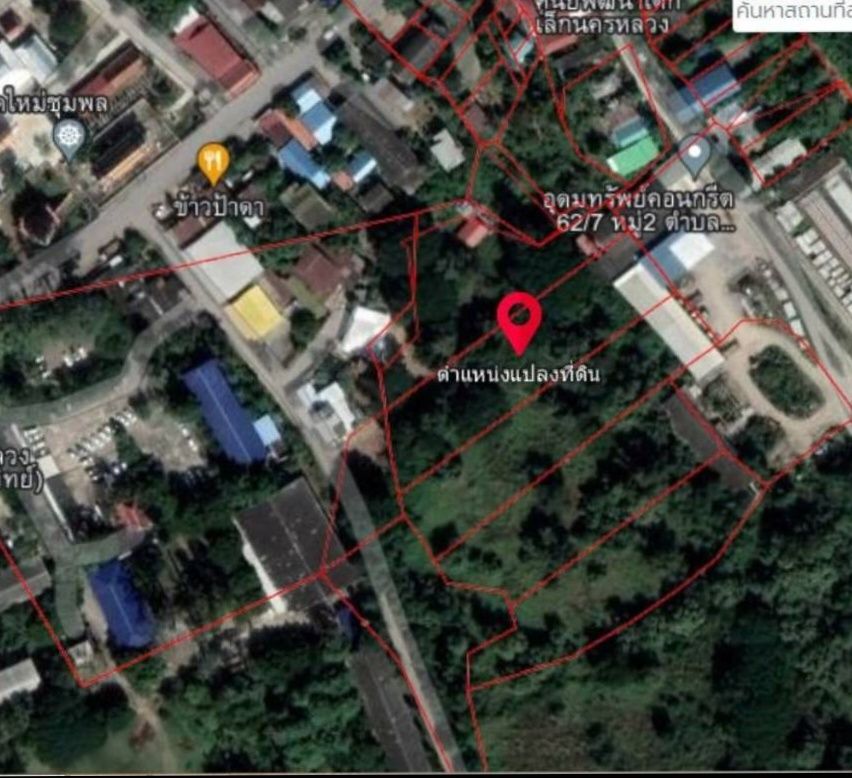Open the ข้าวป้าดา restaurant marker
Viewport: 852px width, 778px height.
click(x=212, y=162)
